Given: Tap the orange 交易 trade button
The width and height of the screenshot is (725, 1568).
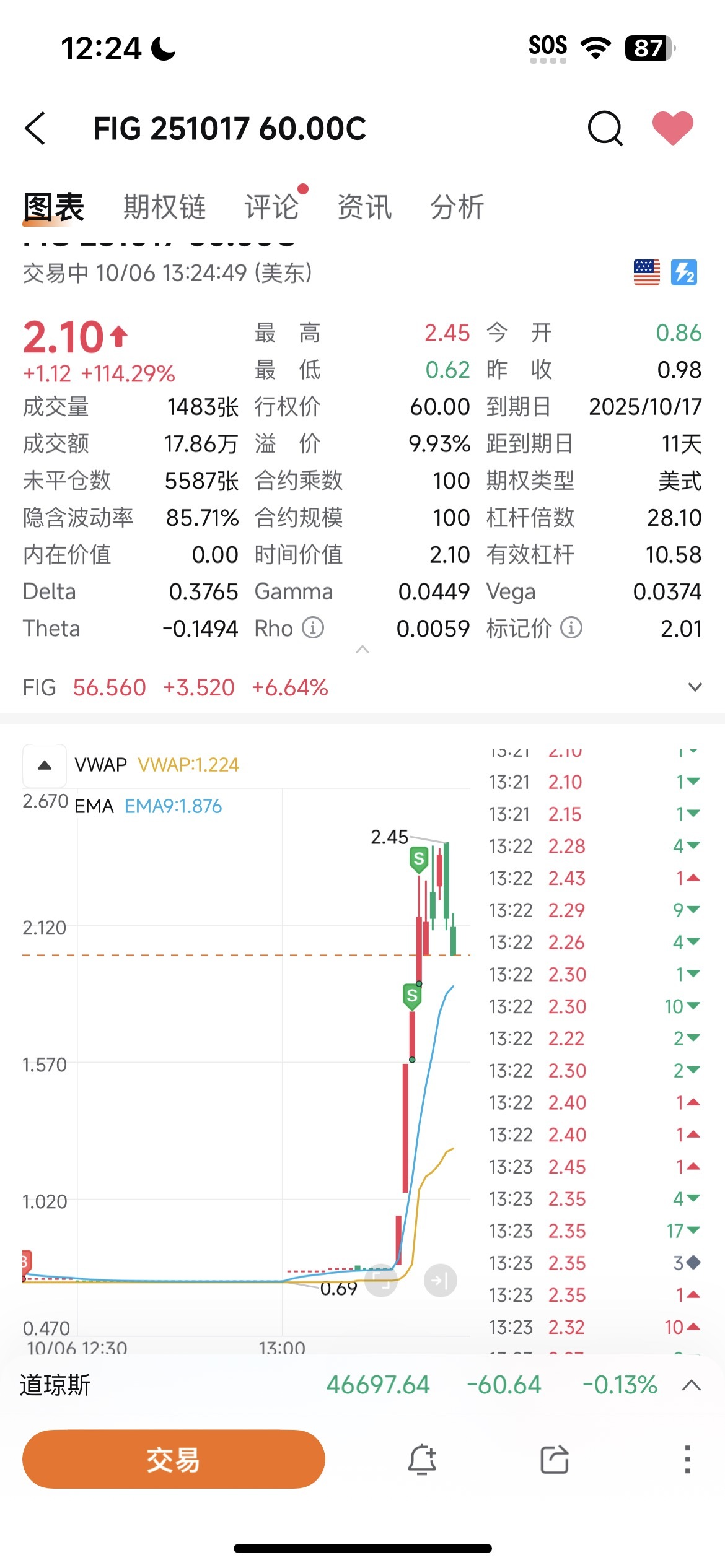Looking at the screenshot, I should click(172, 1459).
